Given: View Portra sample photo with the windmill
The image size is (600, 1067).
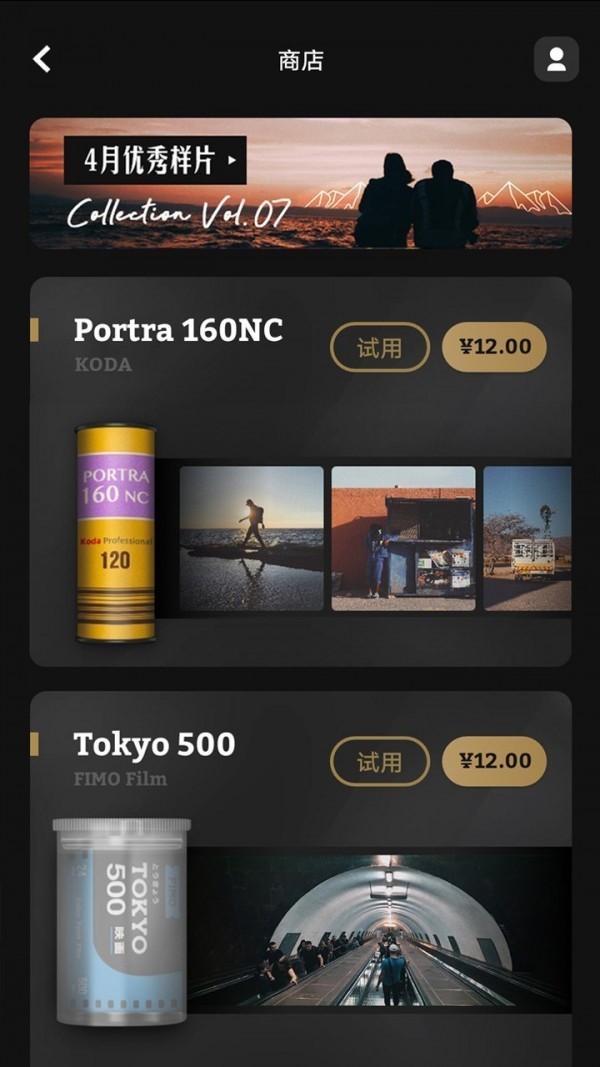Looking at the screenshot, I should pos(528,538).
